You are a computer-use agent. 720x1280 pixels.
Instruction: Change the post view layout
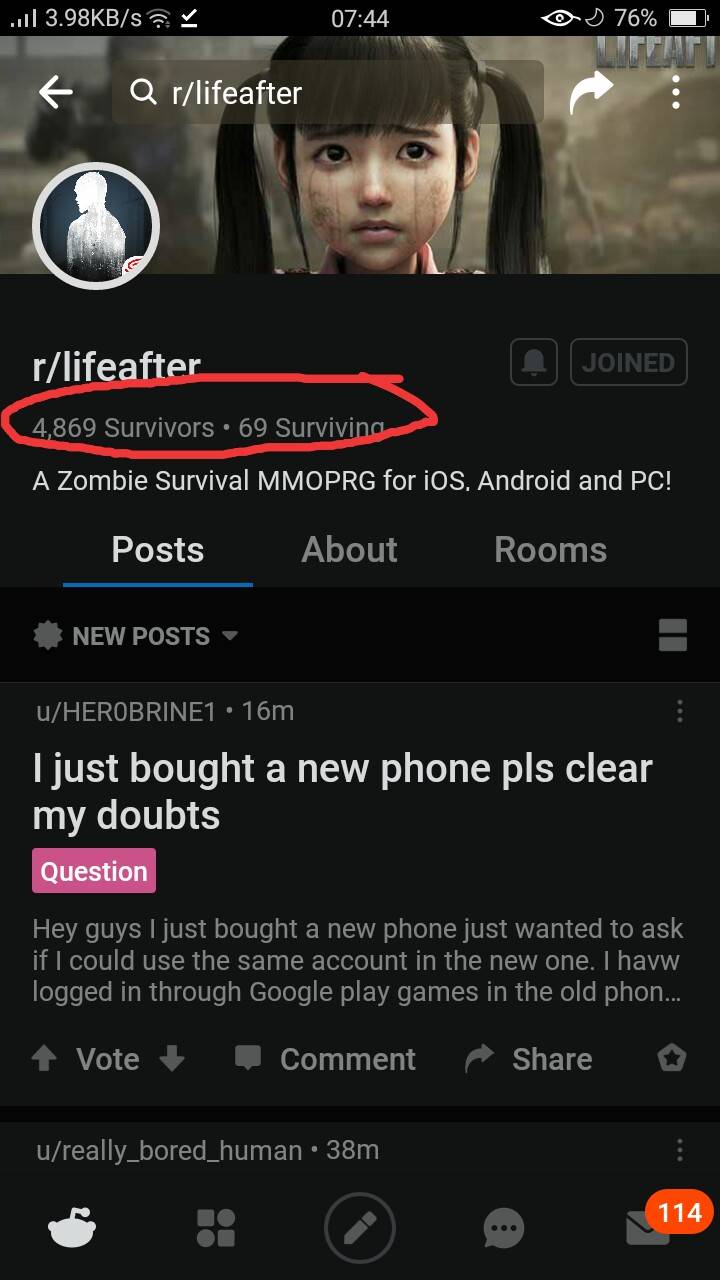point(673,635)
